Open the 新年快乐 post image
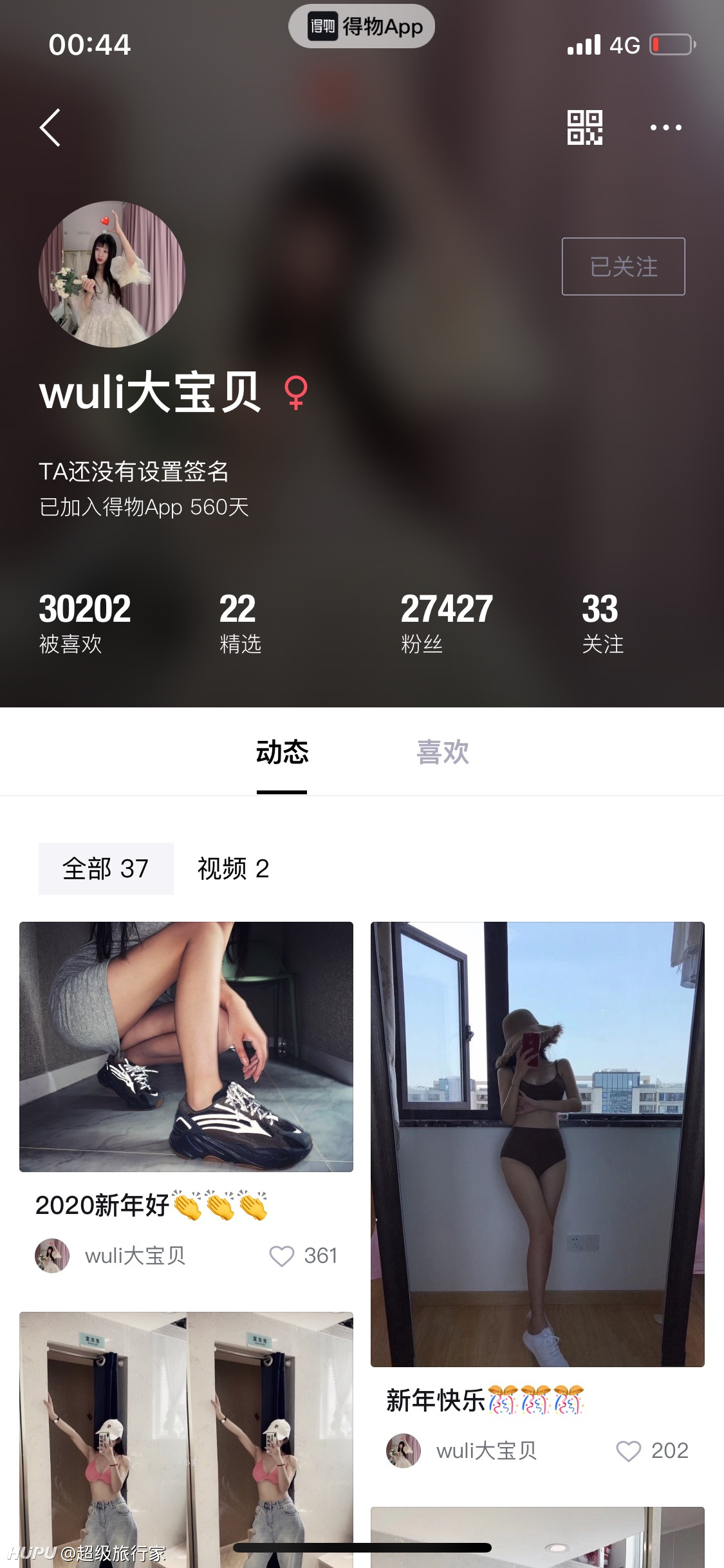Viewport: 724px width, 1568px height. pyautogui.click(x=537, y=1144)
